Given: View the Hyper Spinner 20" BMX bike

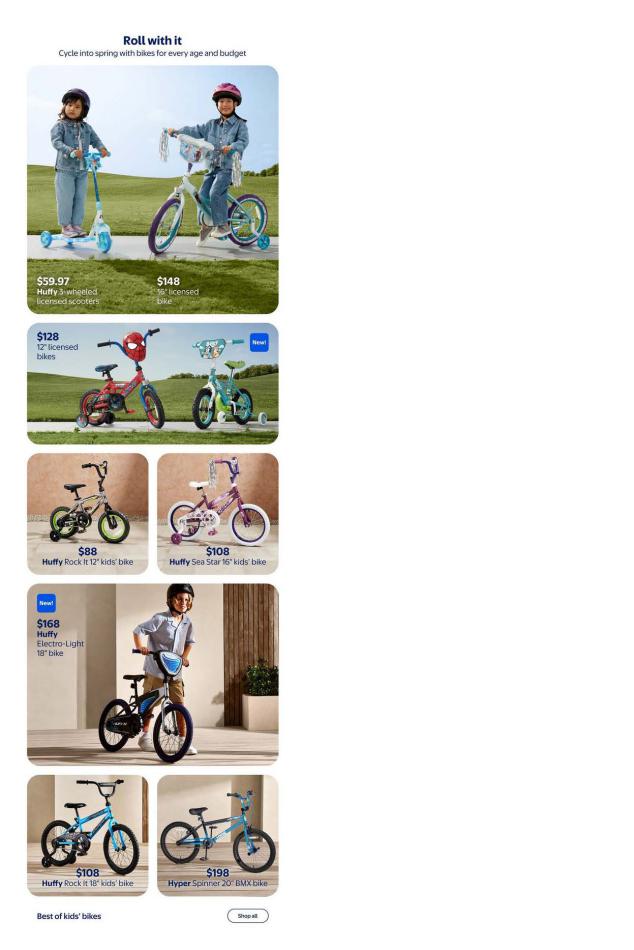Looking at the screenshot, I should point(217,835).
